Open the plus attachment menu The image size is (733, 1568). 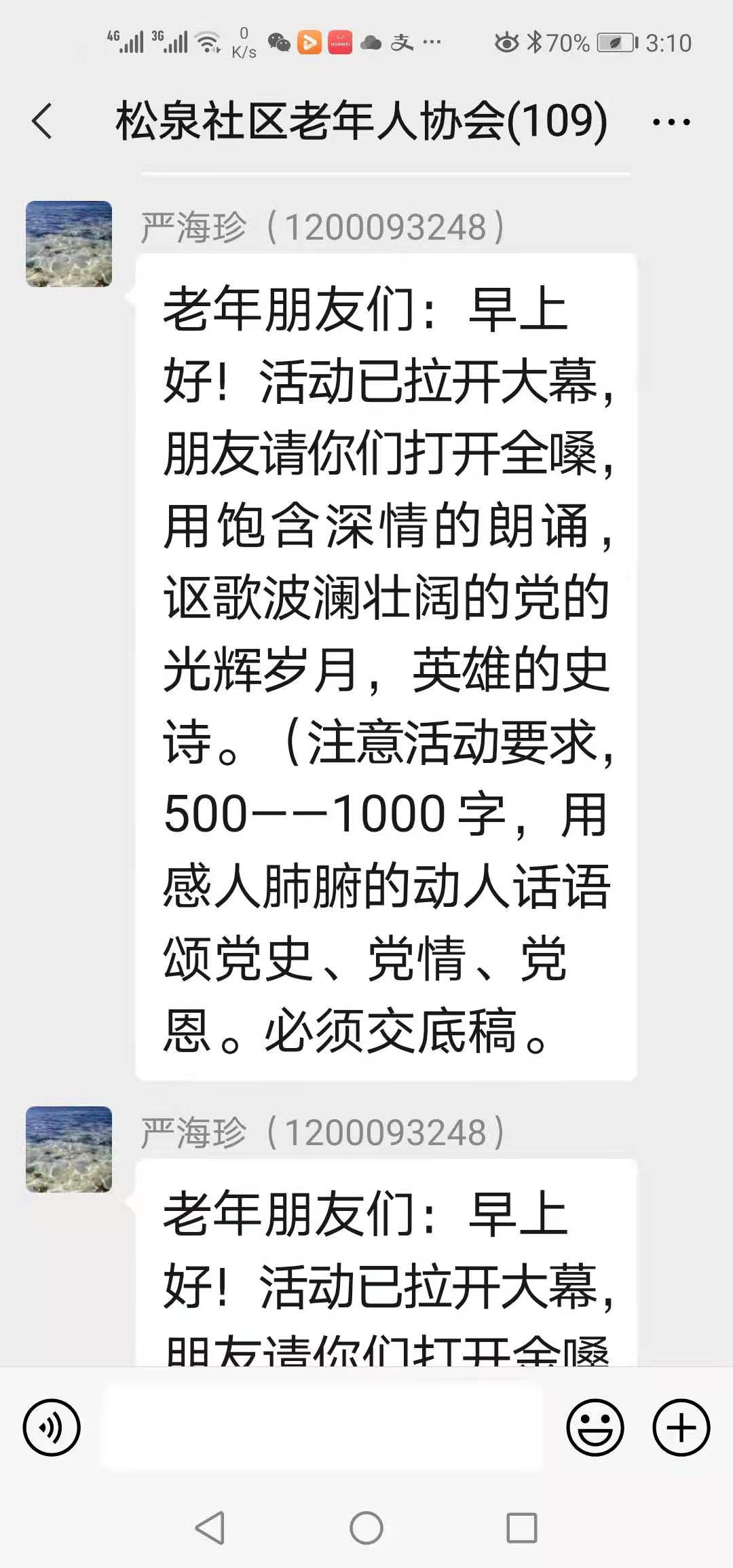point(681,1427)
